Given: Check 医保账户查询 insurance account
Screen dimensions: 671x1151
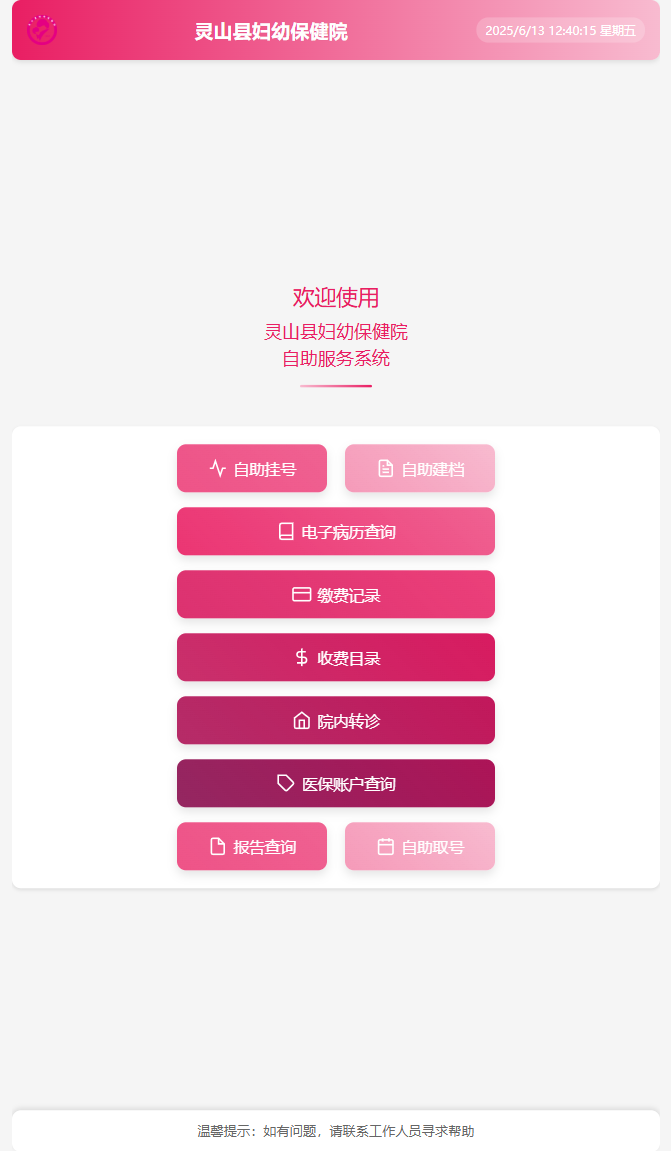Looking at the screenshot, I should point(336,783).
